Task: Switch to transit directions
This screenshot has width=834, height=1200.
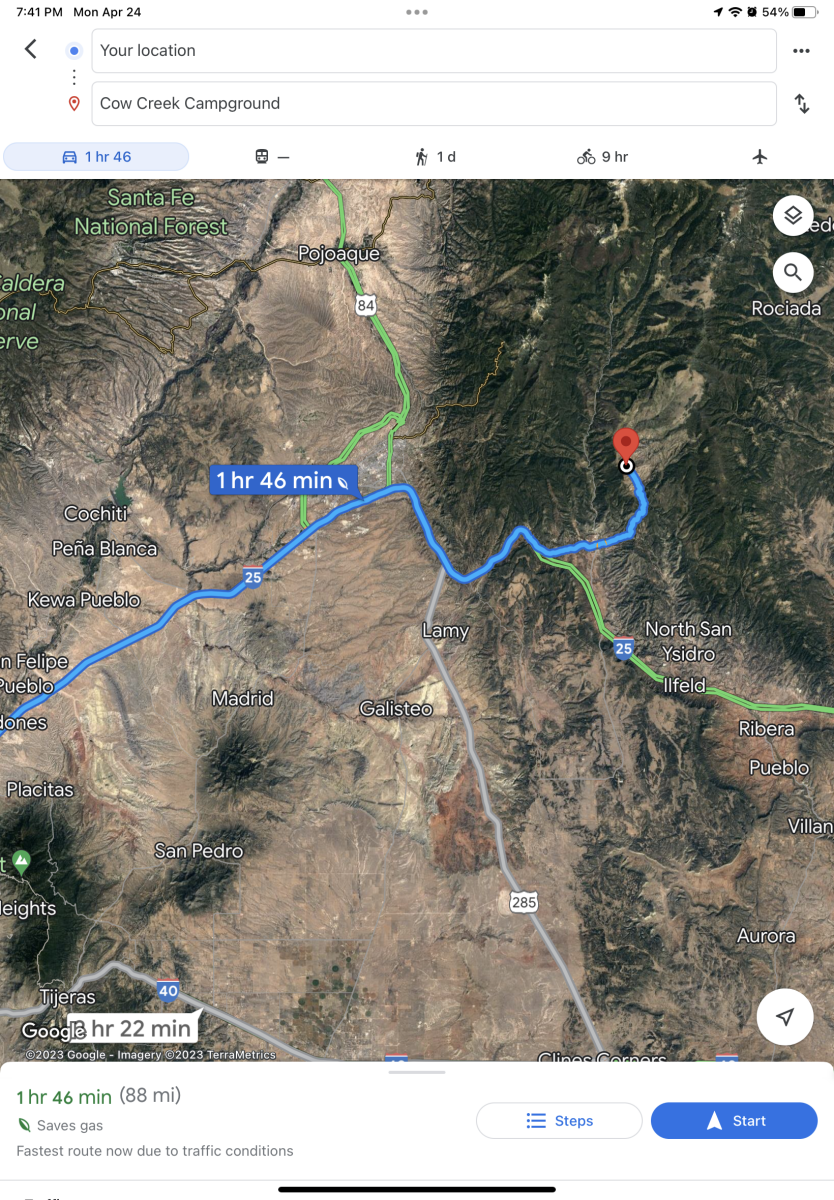Action: point(271,157)
